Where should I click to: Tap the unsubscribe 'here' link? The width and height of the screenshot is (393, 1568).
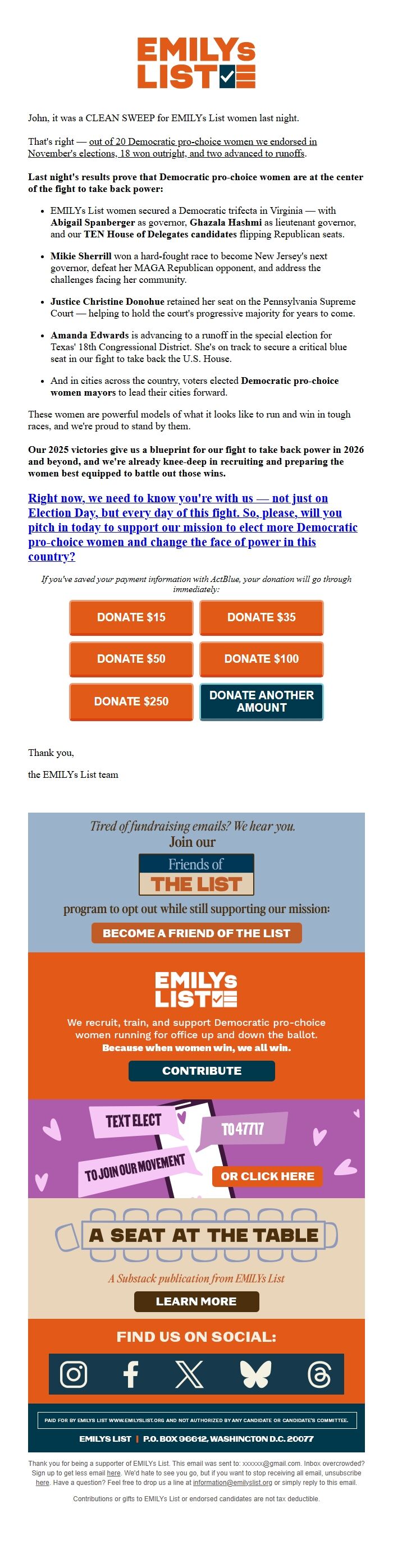pyautogui.click(x=43, y=1483)
